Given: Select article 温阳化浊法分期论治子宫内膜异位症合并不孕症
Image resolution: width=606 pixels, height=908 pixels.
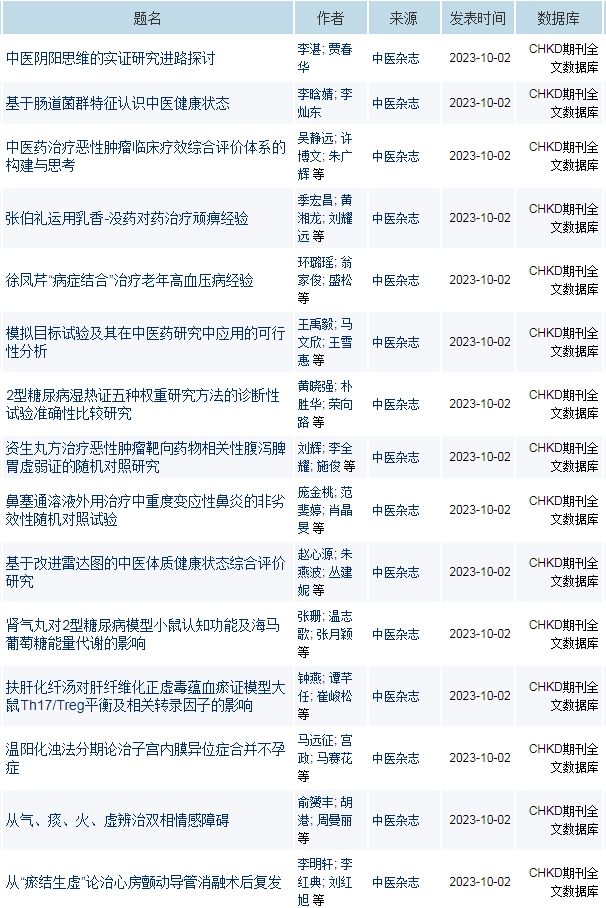Looking at the screenshot, I should click(145, 758).
